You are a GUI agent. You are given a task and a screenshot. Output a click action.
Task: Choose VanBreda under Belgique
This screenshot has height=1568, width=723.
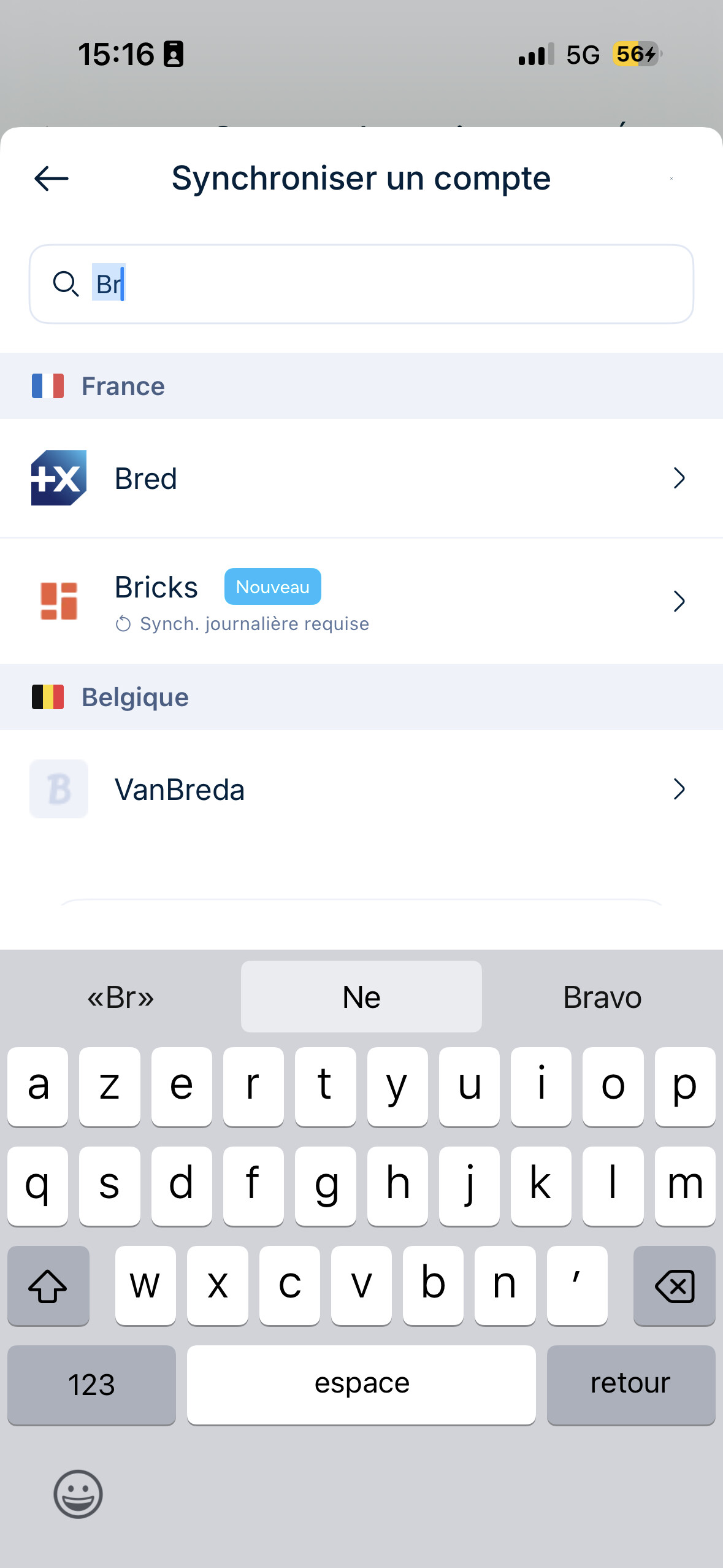[361, 790]
